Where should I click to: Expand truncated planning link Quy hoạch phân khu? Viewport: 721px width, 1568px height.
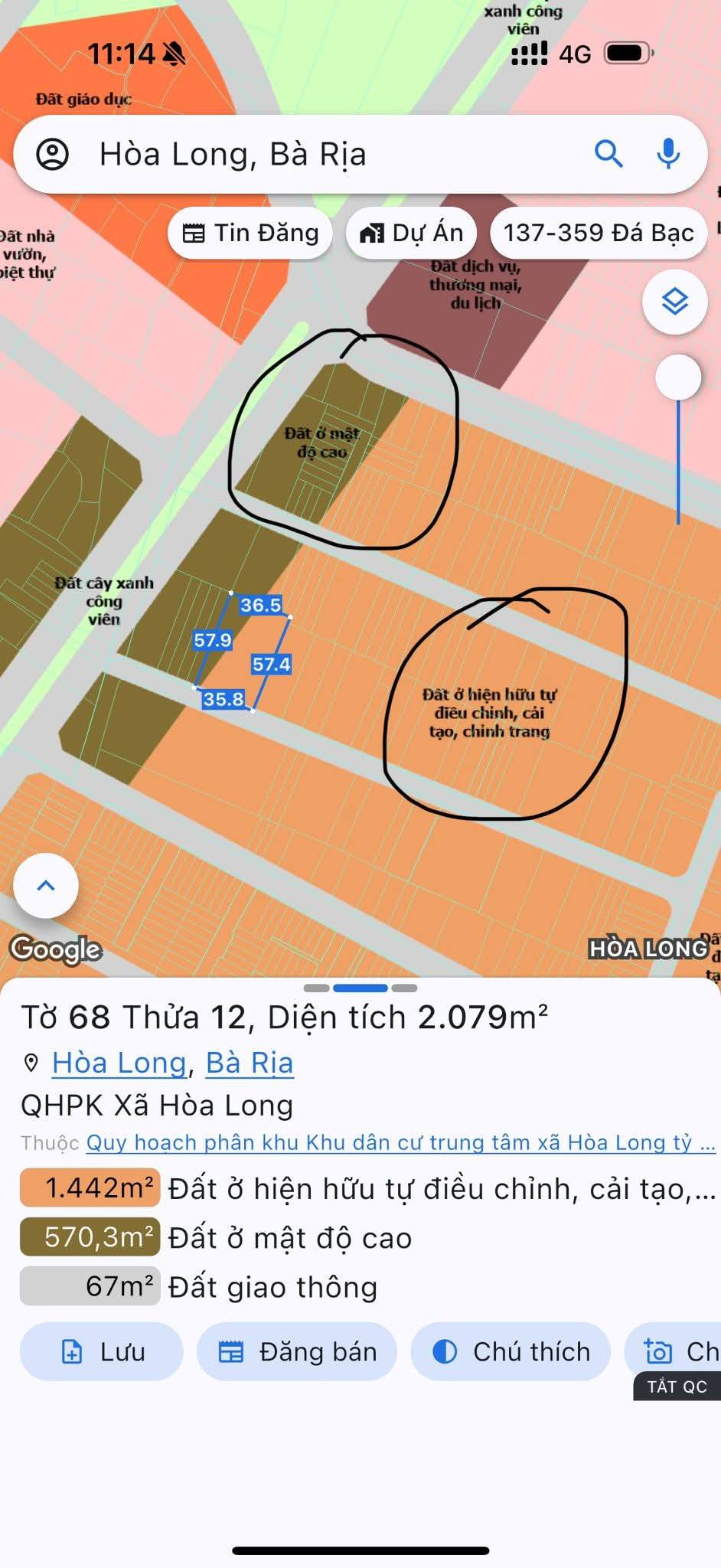[398, 1142]
